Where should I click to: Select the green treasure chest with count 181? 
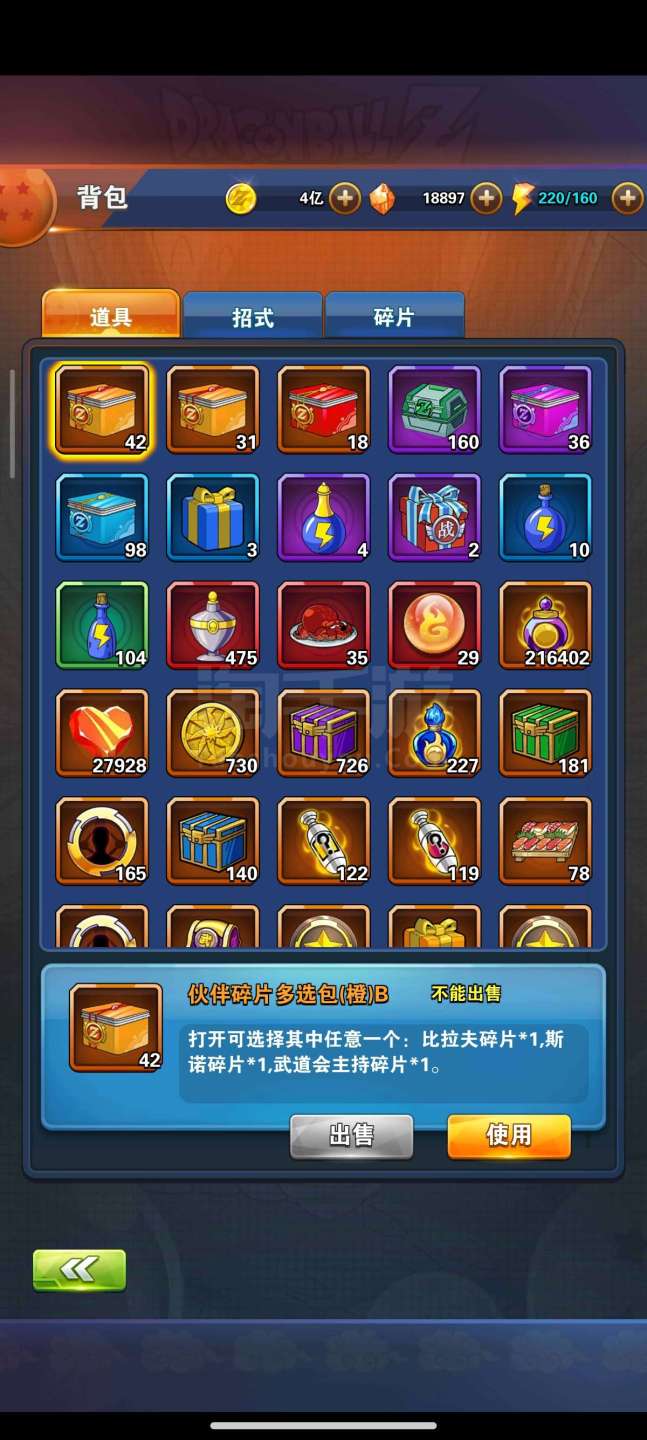pyautogui.click(x=546, y=734)
